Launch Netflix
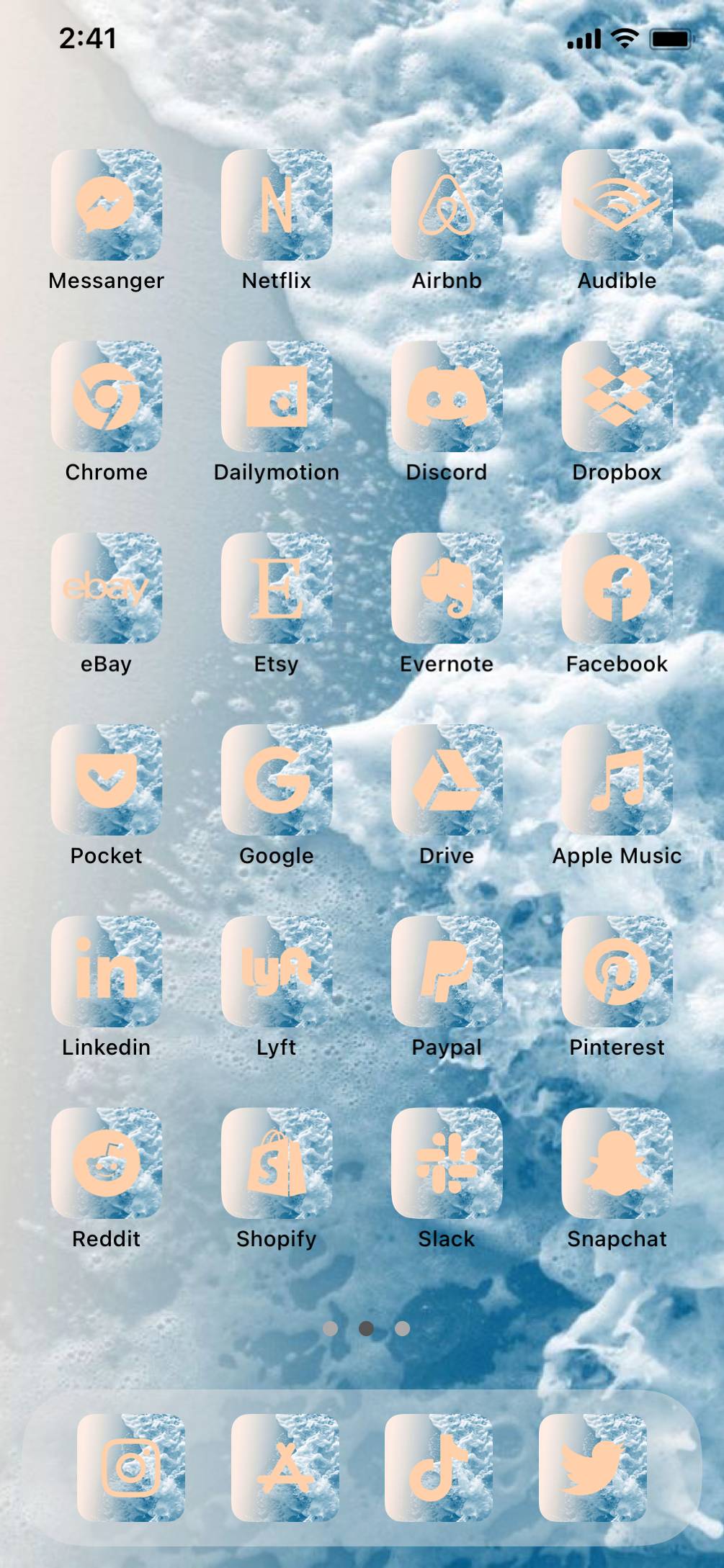The width and height of the screenshot is (724, 1568). 277,204
